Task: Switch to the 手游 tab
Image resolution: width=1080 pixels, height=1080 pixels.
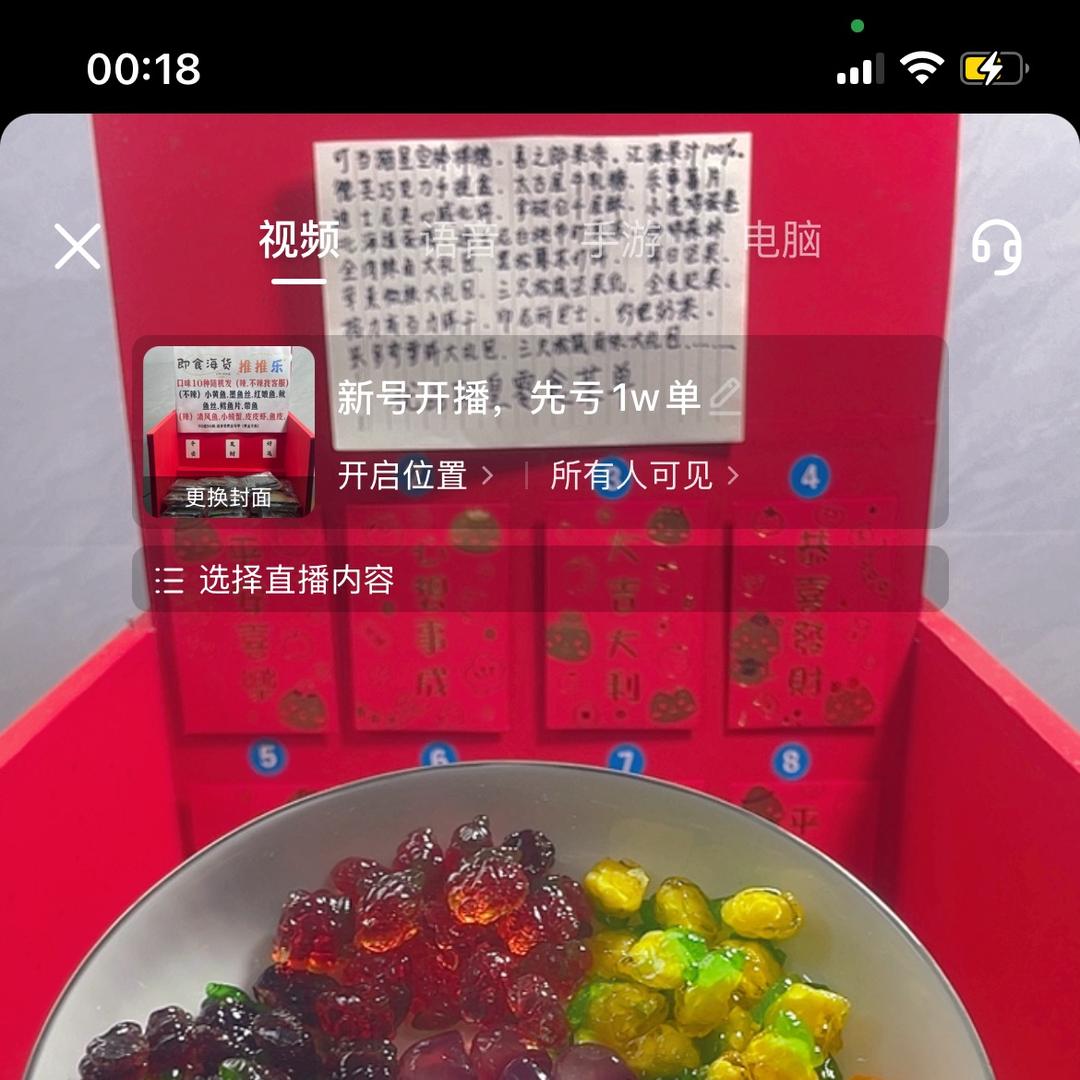Action: click(621, 241)
